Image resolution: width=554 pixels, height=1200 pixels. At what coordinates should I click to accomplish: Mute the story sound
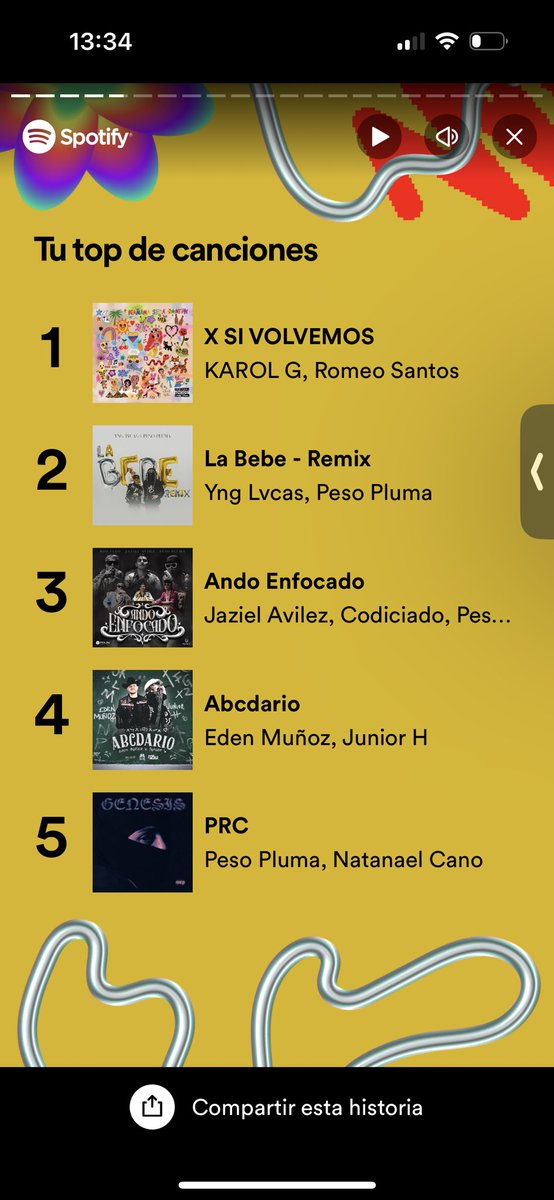point(447,137)
